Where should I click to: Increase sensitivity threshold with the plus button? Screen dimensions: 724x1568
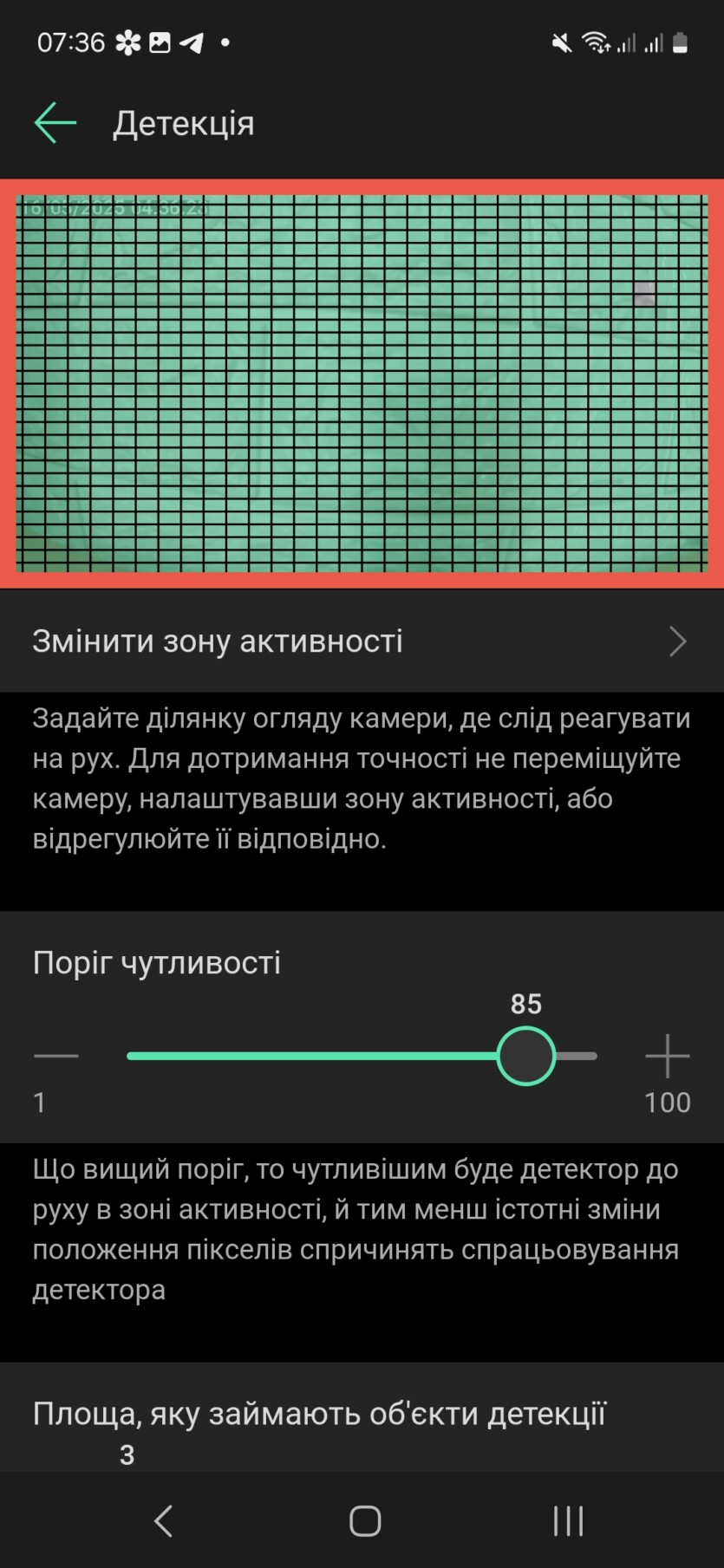[x=667, y=1056]
